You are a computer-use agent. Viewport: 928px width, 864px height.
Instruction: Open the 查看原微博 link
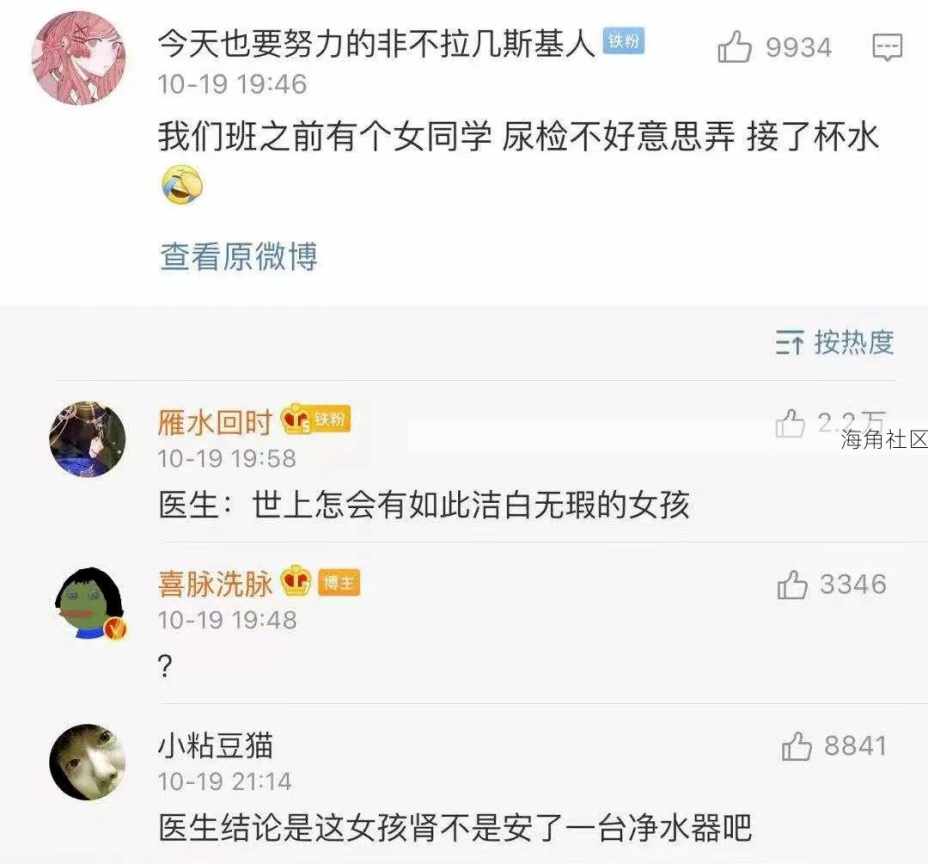[238, 257]
